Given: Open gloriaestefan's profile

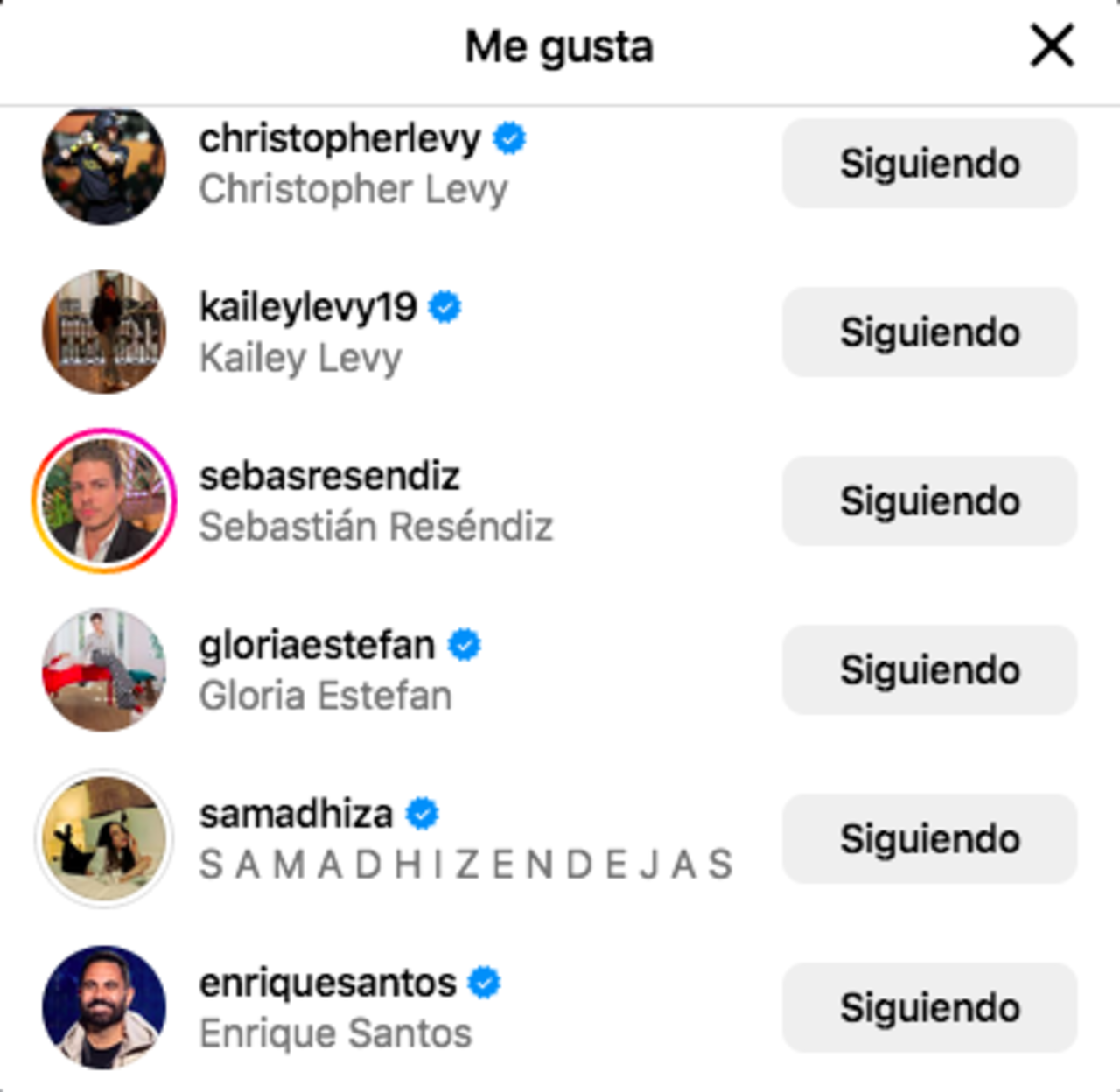Looking at the screenshot, I should [x=317, y=646].
